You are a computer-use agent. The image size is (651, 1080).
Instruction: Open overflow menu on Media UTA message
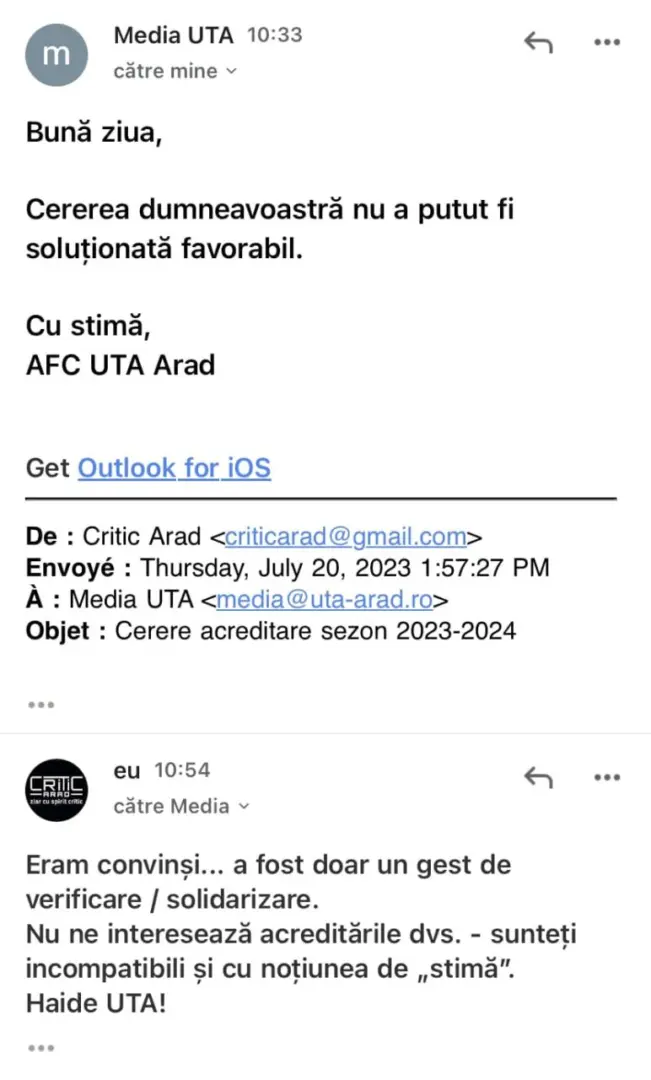point(607,42)
